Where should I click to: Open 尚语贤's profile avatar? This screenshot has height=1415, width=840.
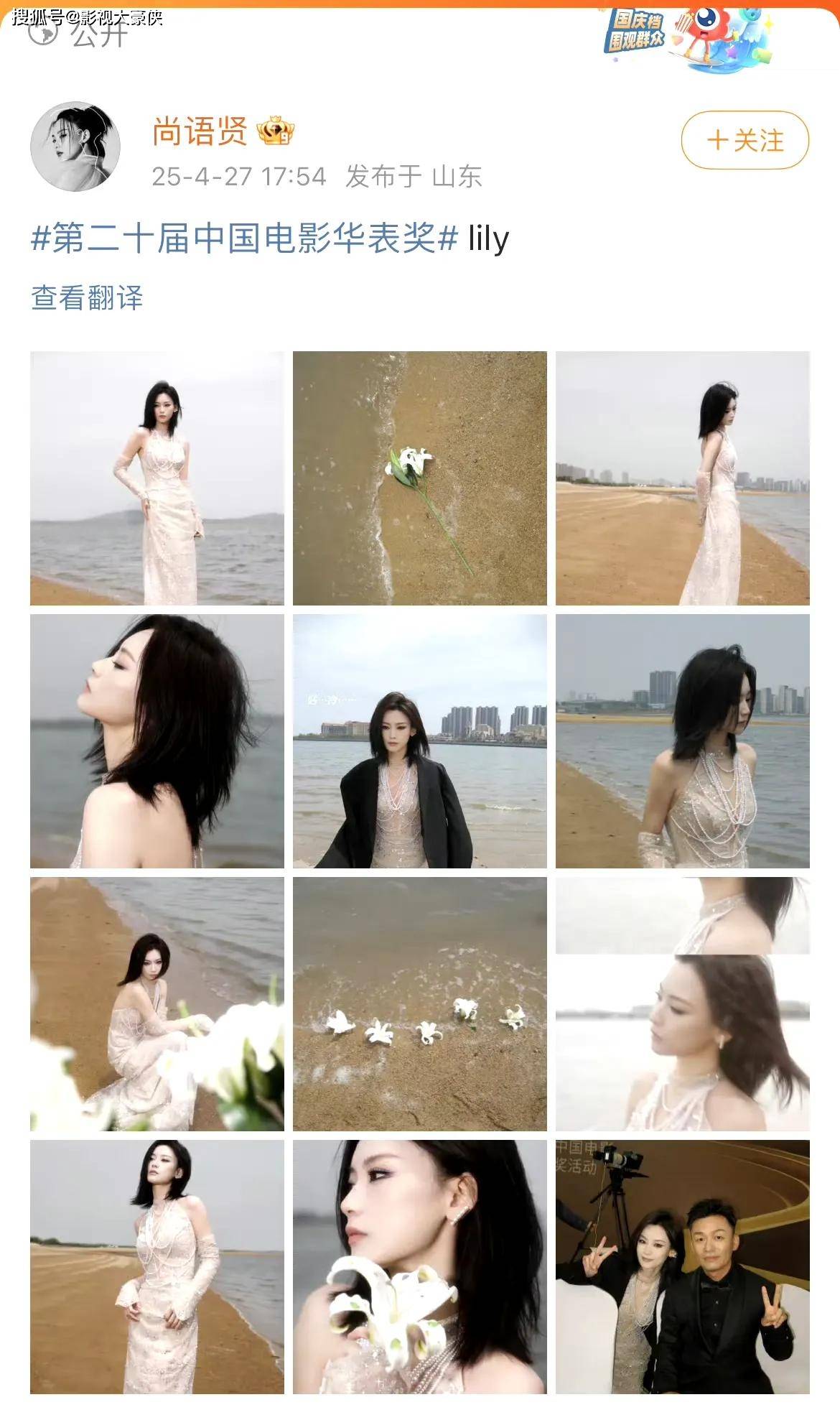tap(75, 147)
